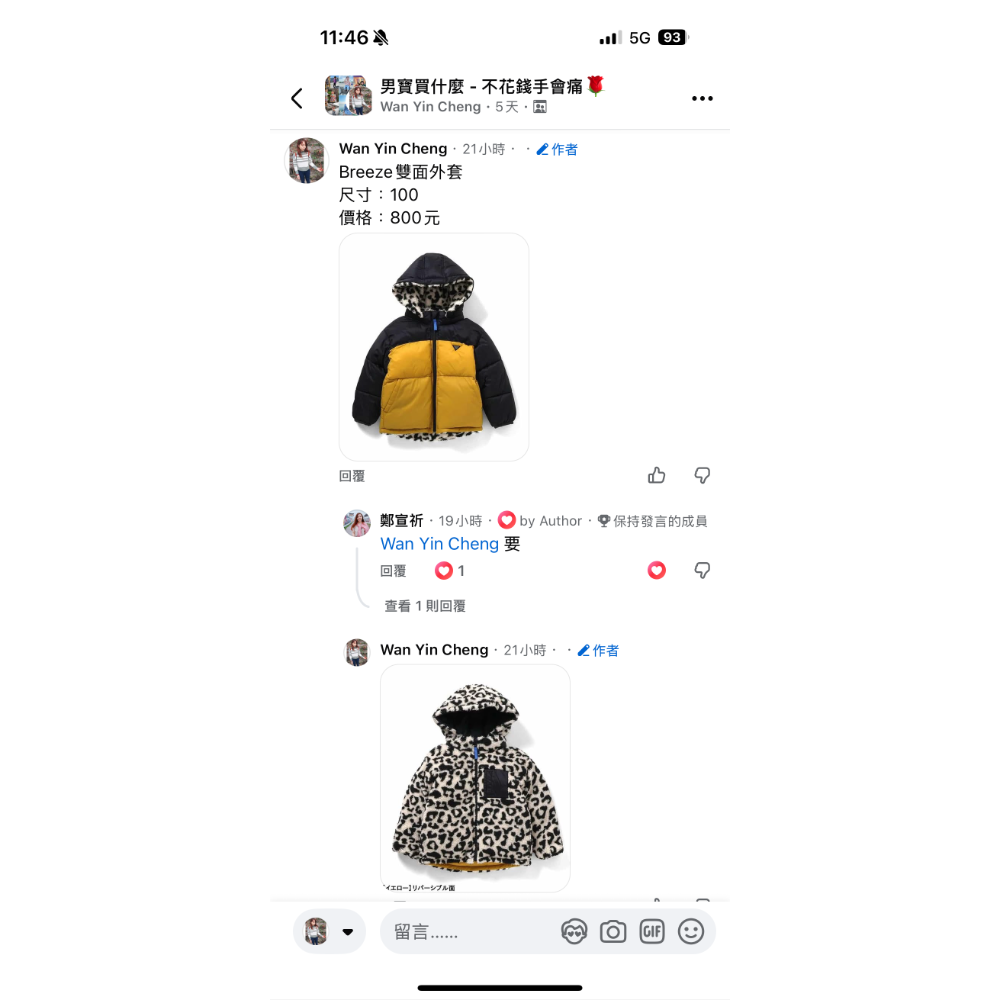Reply to 鄭宣祈's comment

[x=393, y=571]
